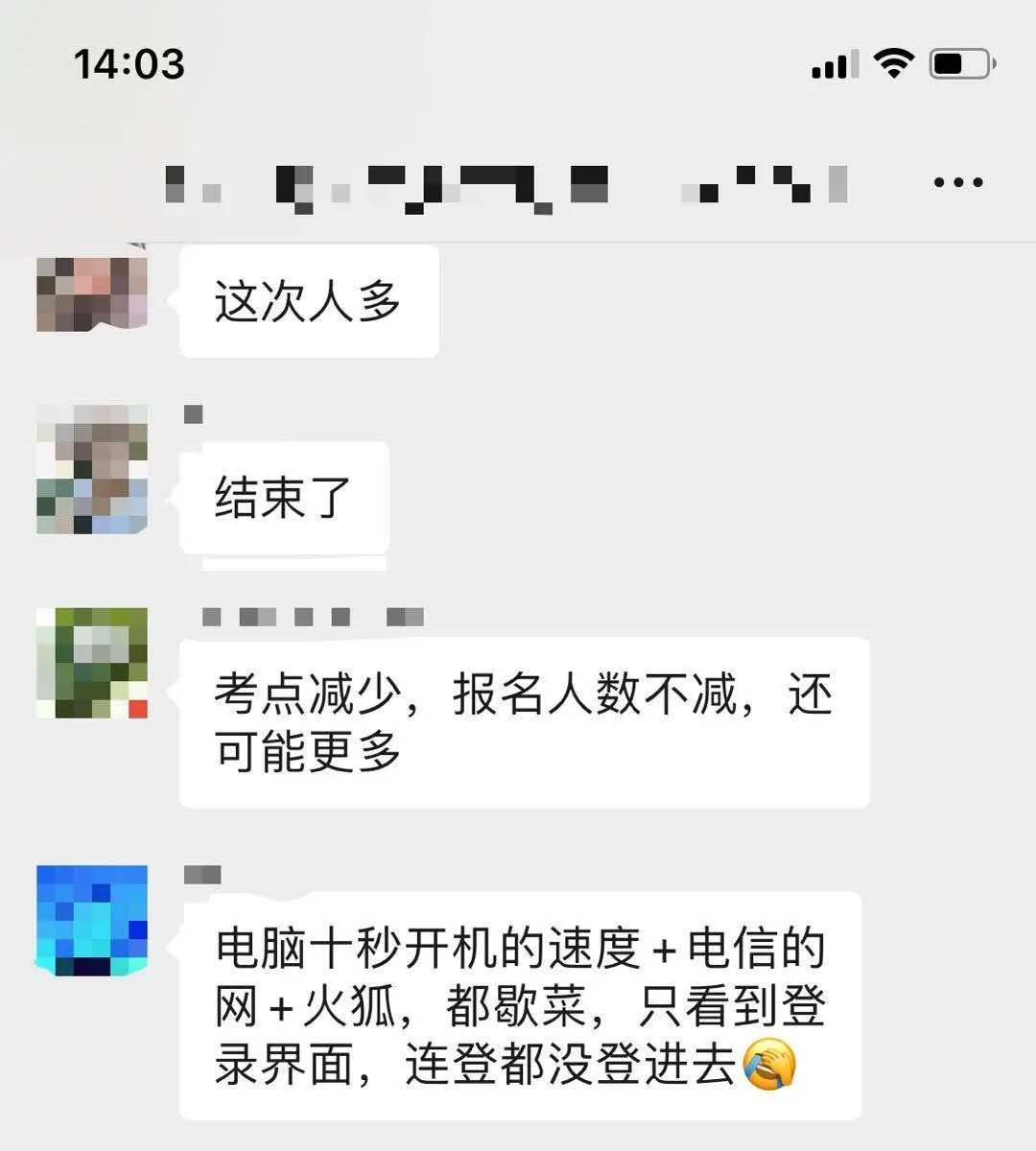View the avatar next to the "考点减少" message
This screenshot has width=1036, height=1151.
pyautogui.click(x=92, y=663)
